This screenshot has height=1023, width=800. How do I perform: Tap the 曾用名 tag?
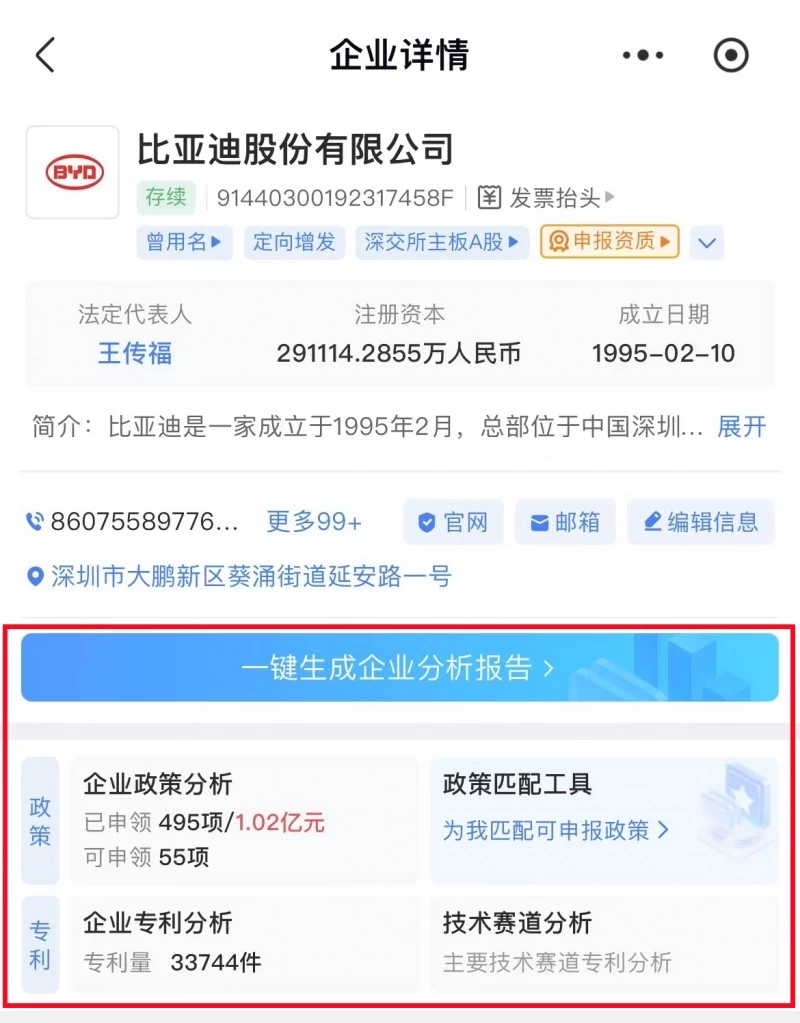[184, 242]
